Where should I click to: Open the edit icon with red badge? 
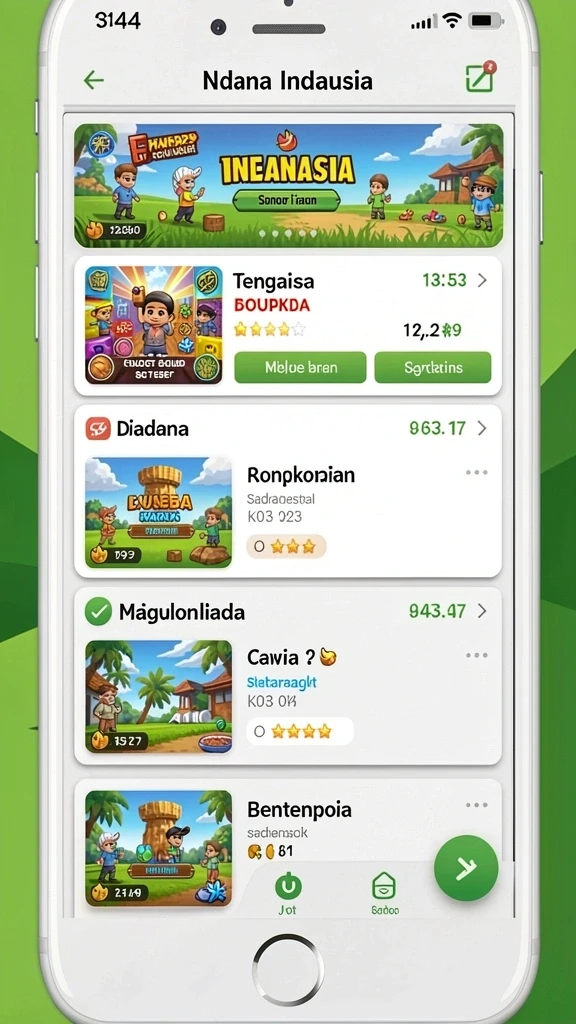tap(480, 78)
